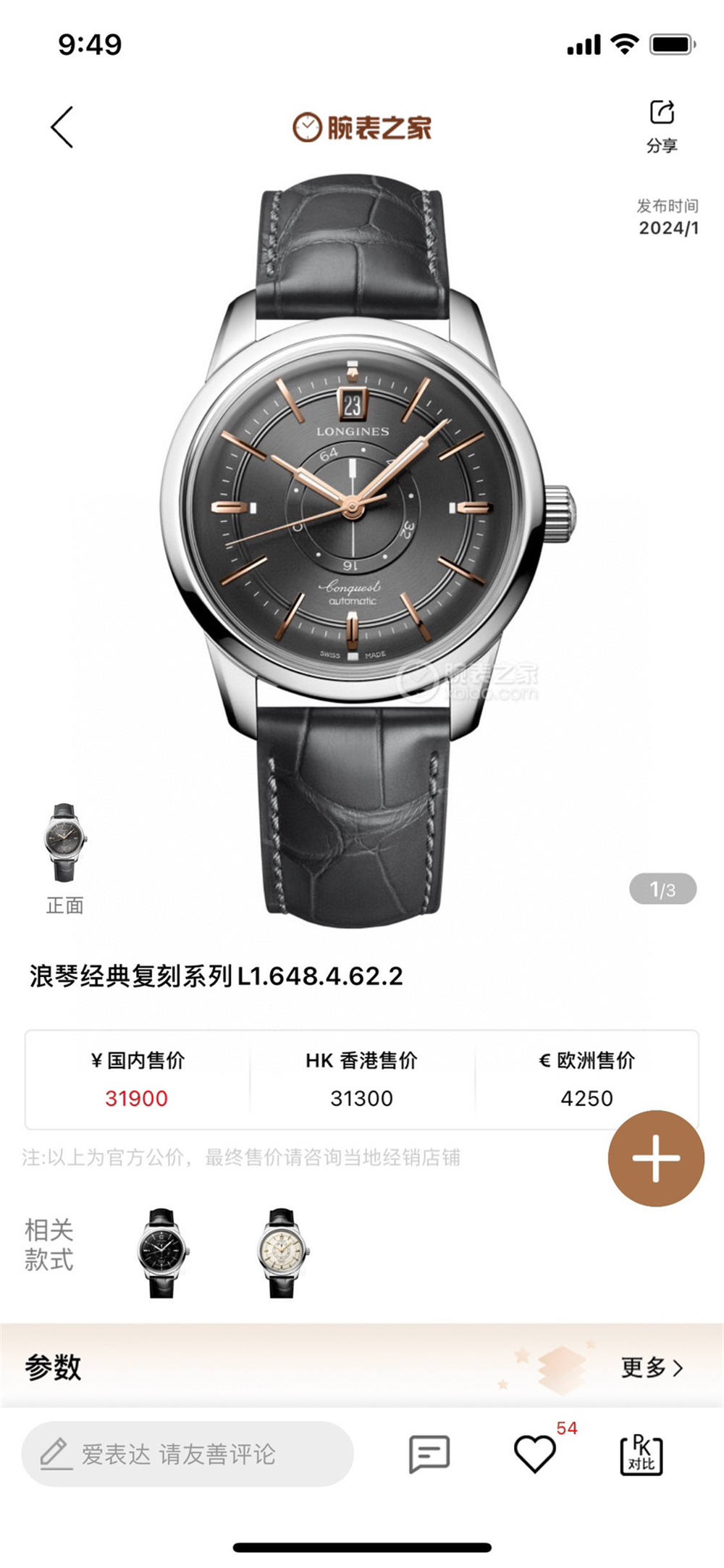
Task: Tap the brown plus floating button
Action: (656, 1158)
